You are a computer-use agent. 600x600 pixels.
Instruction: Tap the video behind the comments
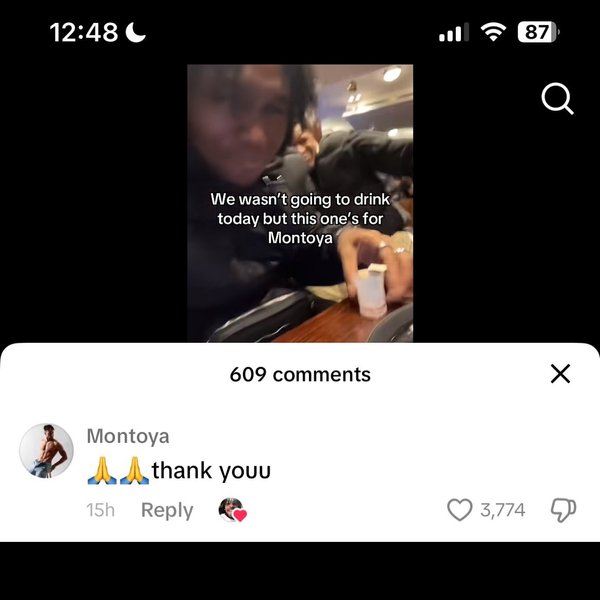[x=300, y=200]
